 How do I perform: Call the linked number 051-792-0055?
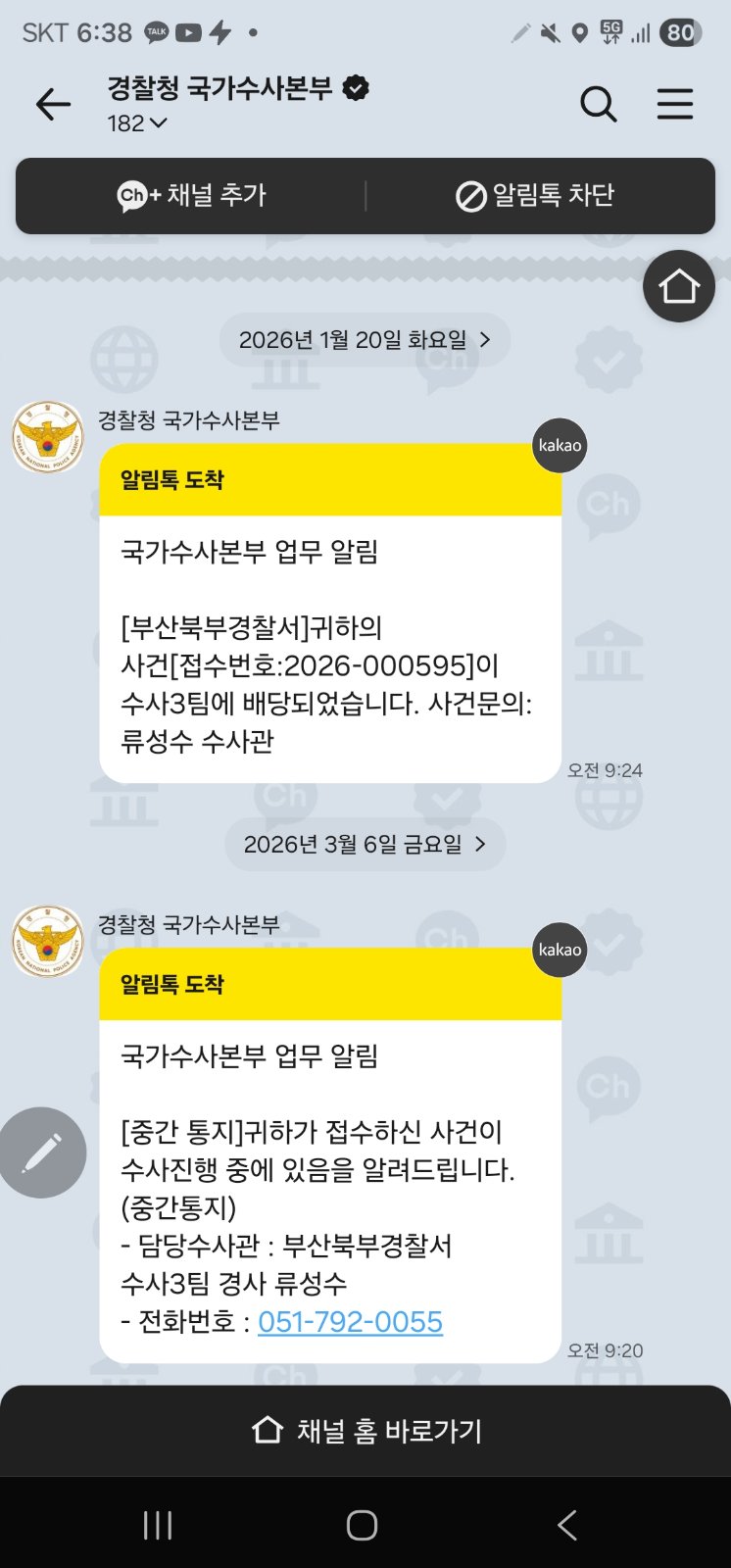click(350, 1322)
